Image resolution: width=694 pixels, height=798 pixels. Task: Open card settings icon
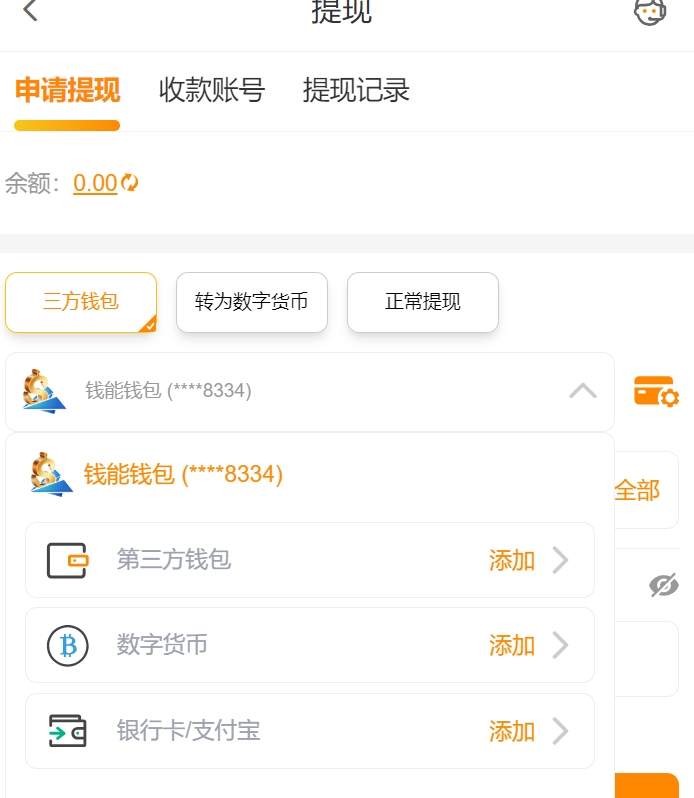[x=656, y=391]
